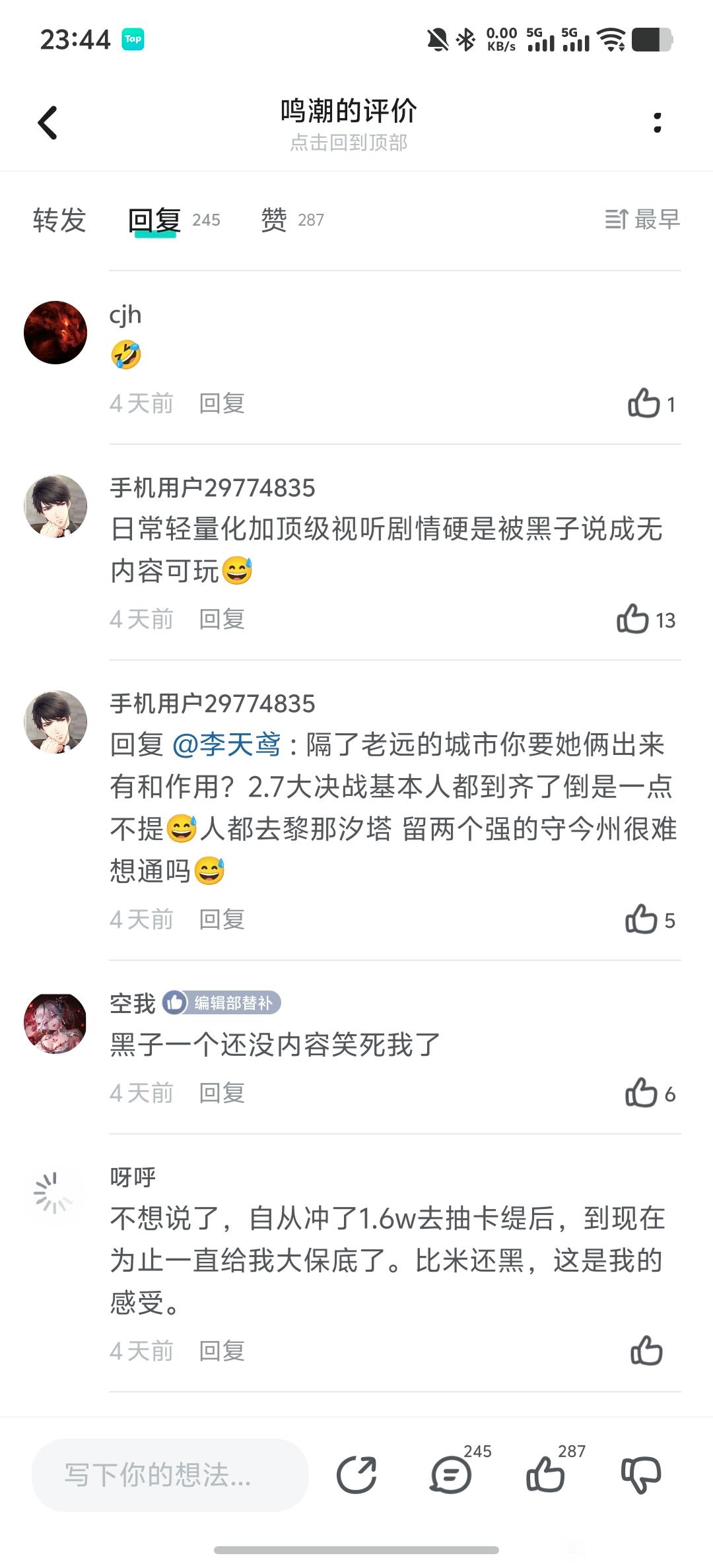Go back using the top-left arrow
This screenshot has width=713, height=1568.
click(48, 123)
